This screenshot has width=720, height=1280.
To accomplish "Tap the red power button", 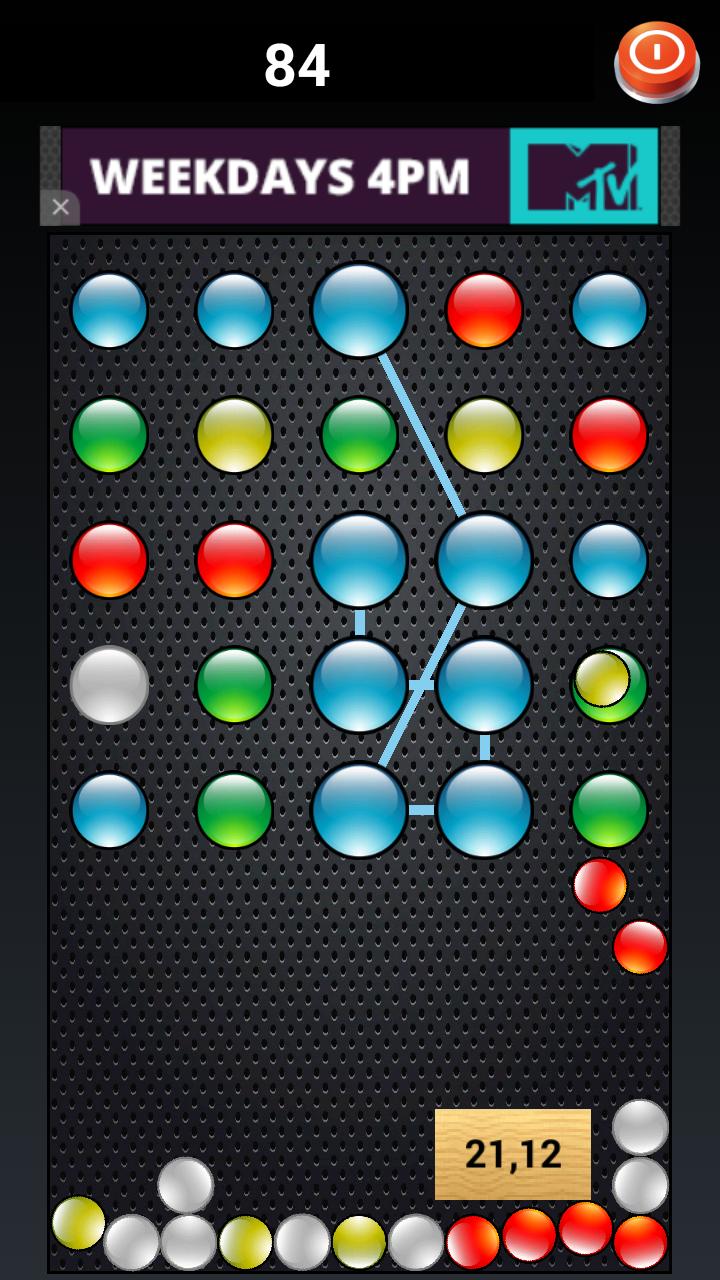I will point(656,60).
